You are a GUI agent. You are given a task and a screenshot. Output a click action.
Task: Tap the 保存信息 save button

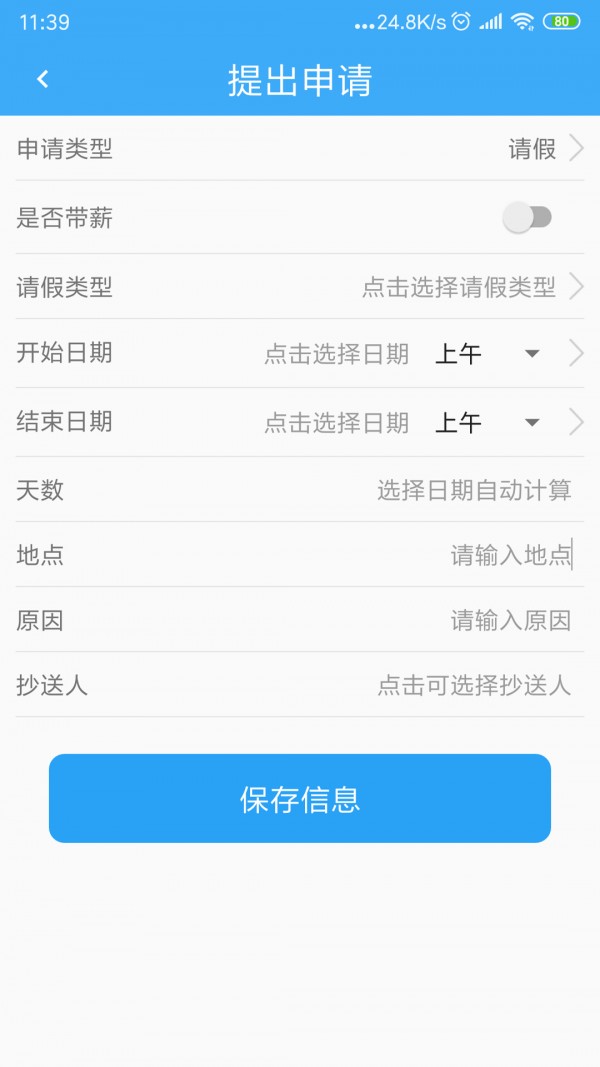coord(300,799)
